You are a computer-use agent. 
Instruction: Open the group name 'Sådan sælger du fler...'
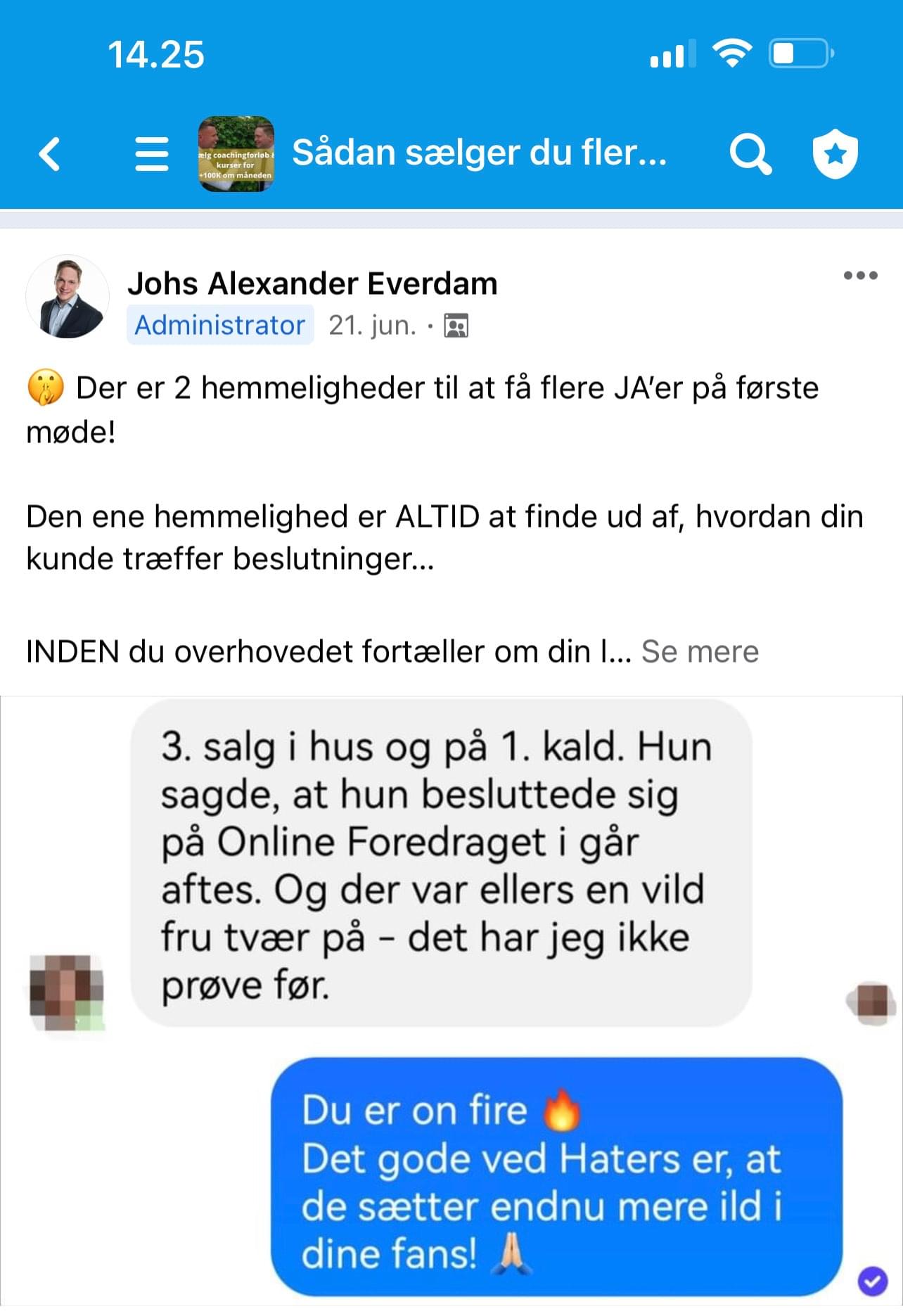[x=479, y=153]
